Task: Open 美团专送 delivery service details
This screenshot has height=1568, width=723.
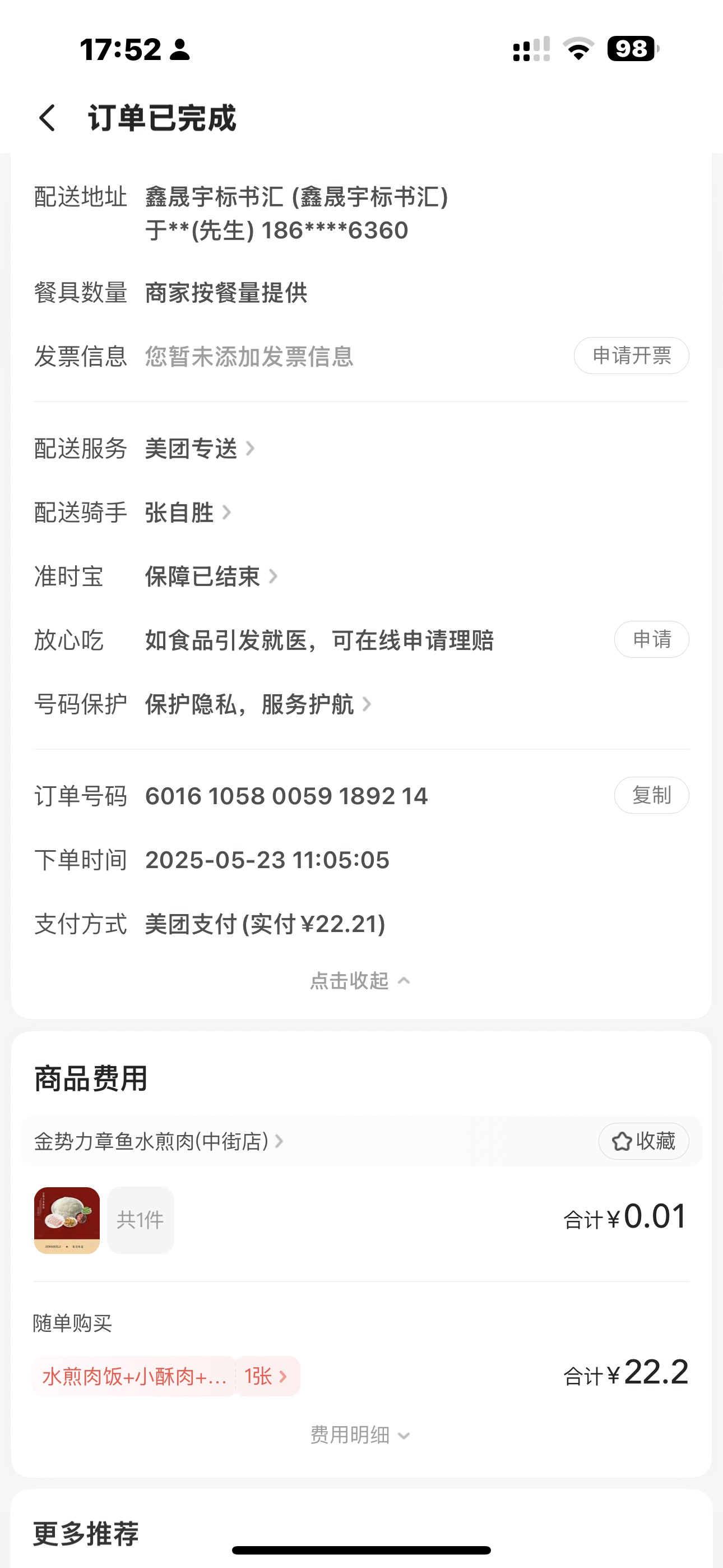Action: [199, 449]
